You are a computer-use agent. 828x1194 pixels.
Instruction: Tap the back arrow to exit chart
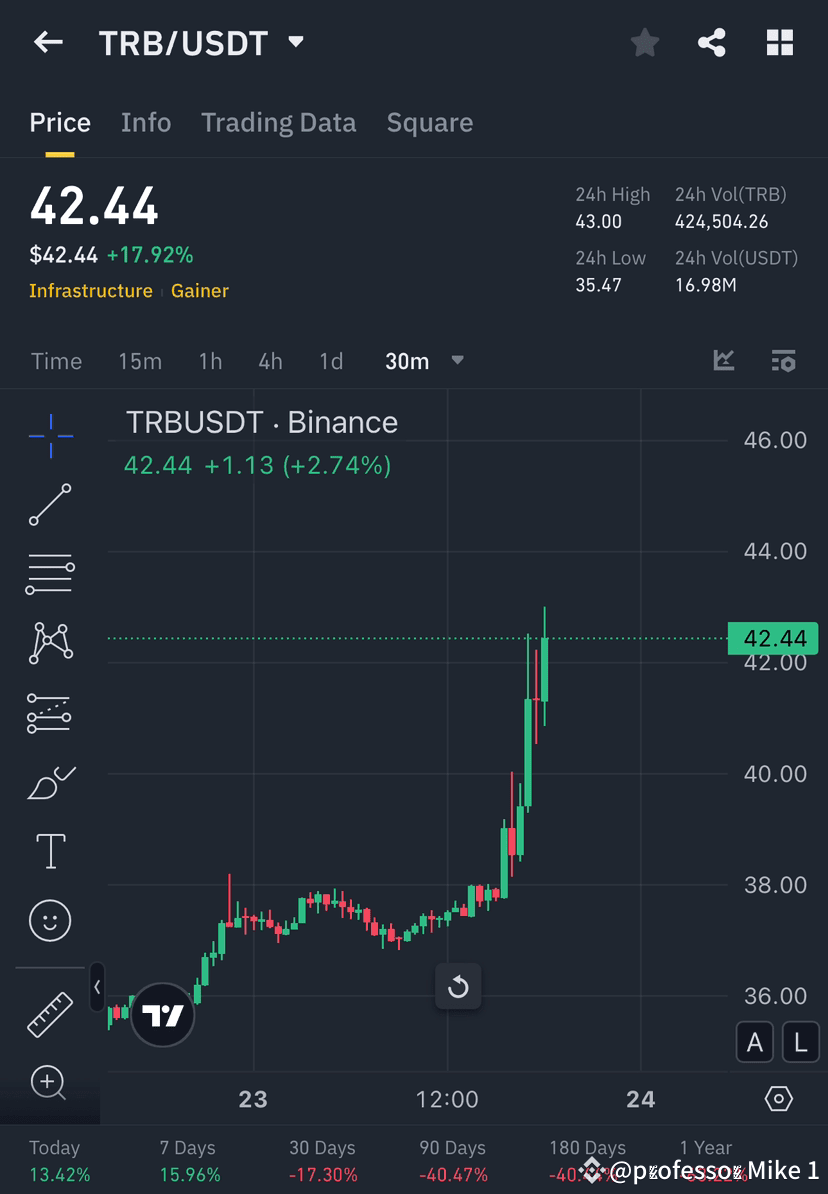pos(48,42)
